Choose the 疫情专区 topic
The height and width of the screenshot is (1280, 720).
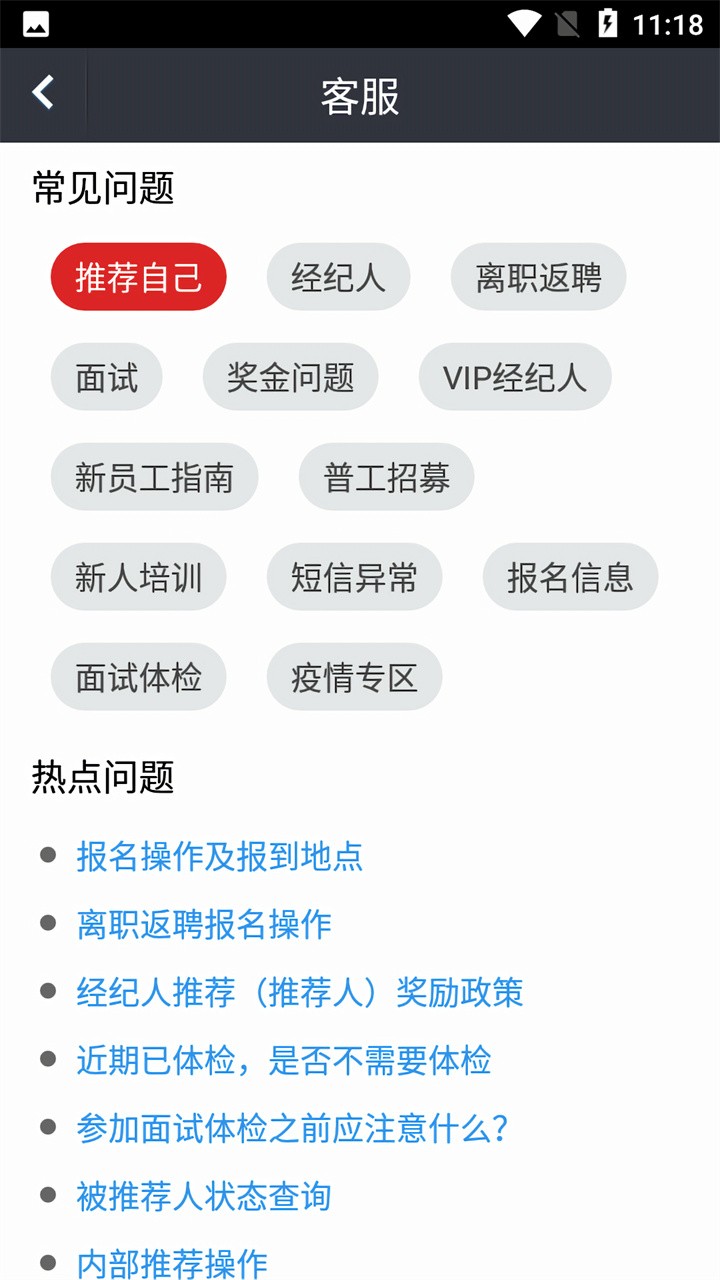tap(354, 677)
